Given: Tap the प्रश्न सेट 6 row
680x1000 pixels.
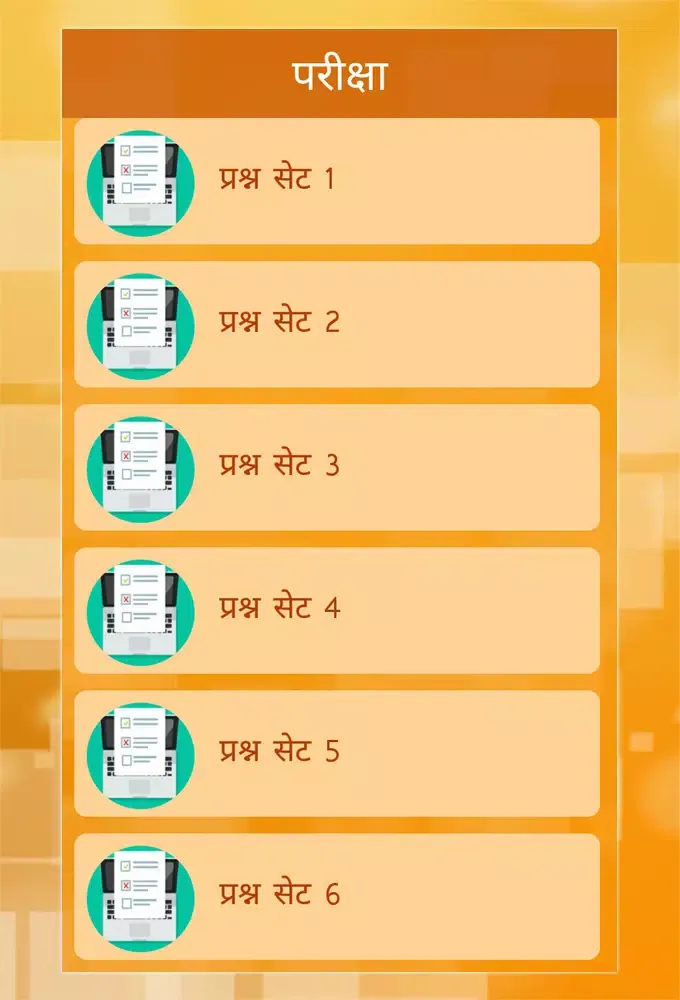Looking at the screenshot, I should 337,895.
